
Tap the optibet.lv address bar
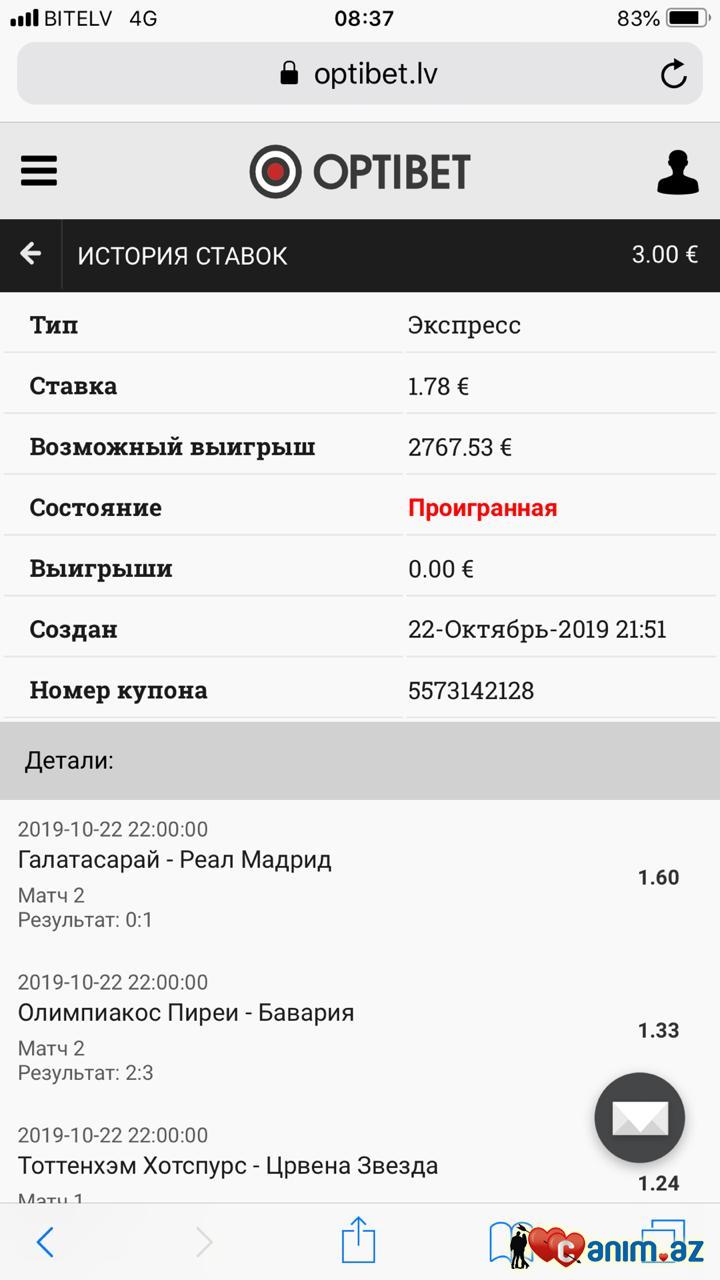click(x=360, y=74)
